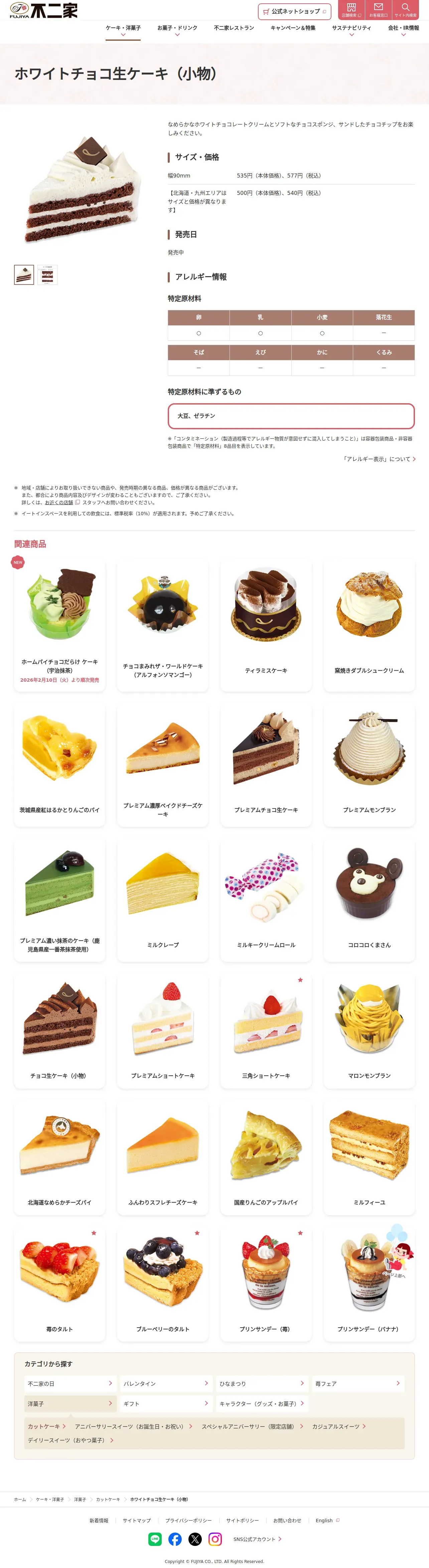
Task: Open the プレミアムモンブラン product card
Action: (x=369, y=765)
